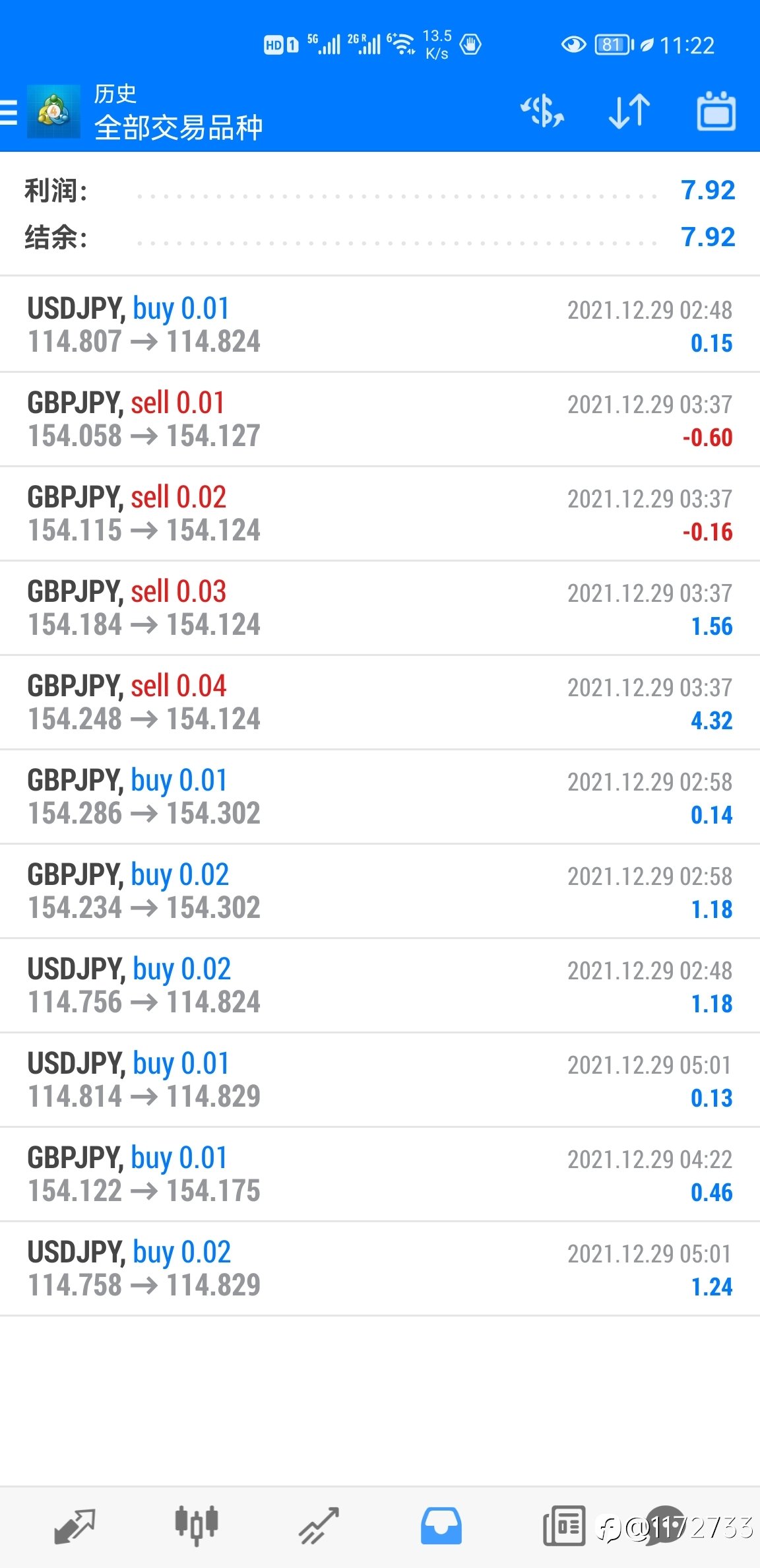
Task: Switch to the Trade tab
Action: tap(319, 1526)
